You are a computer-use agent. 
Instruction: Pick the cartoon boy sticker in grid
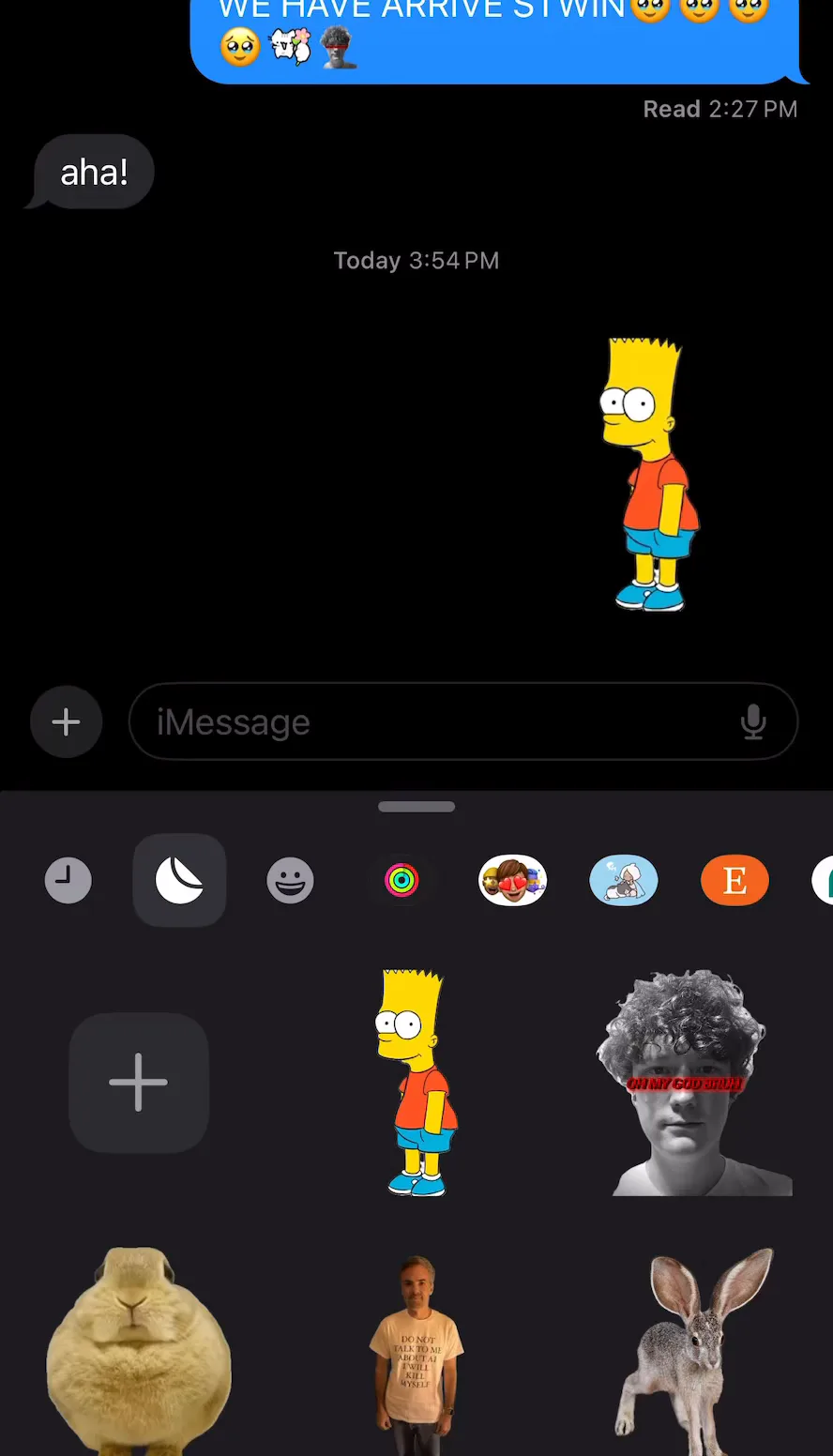pyautogui.click(x=416, y=1082)
